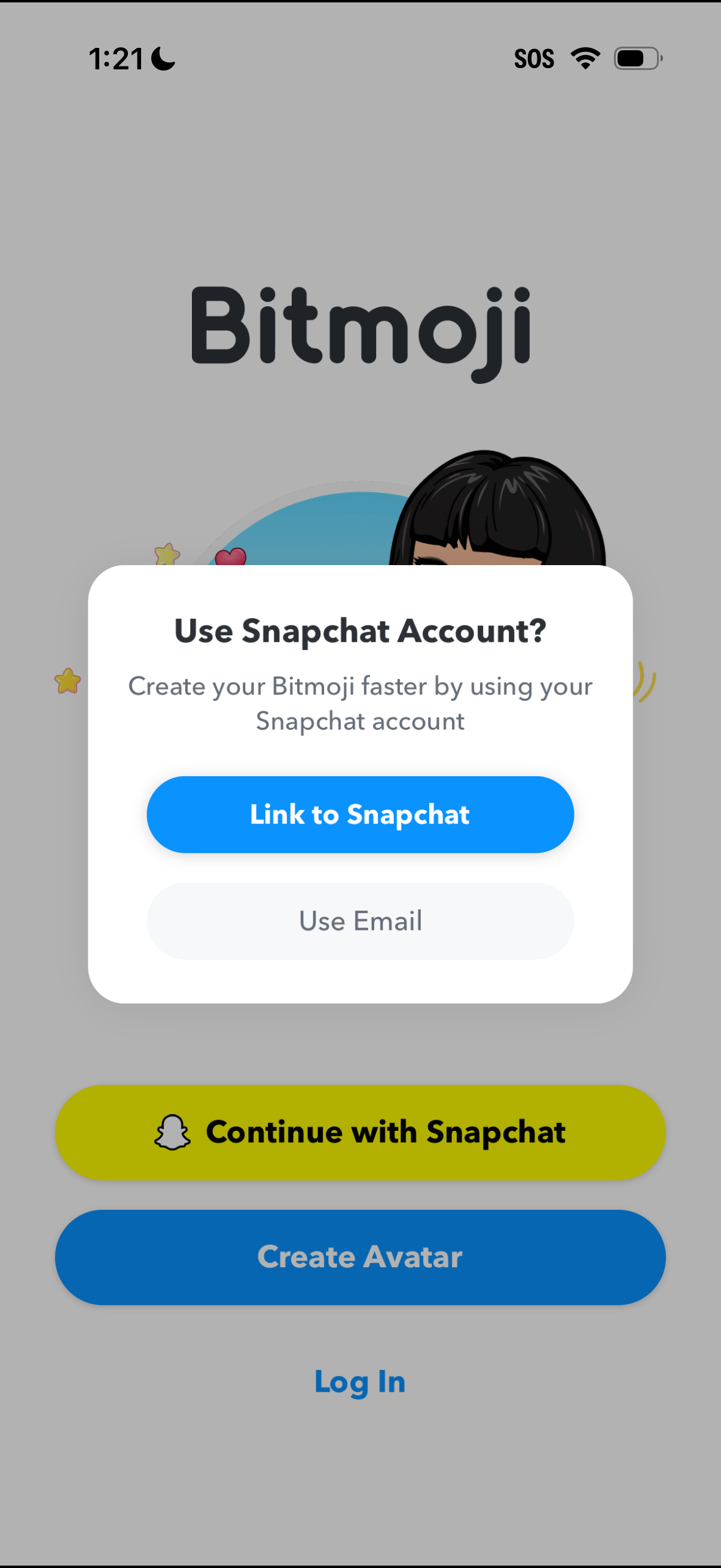The width and height of the screenshot is (721, 1568).
Task: Tap the sound wave decoration on the right
Action: pos(646,682)
